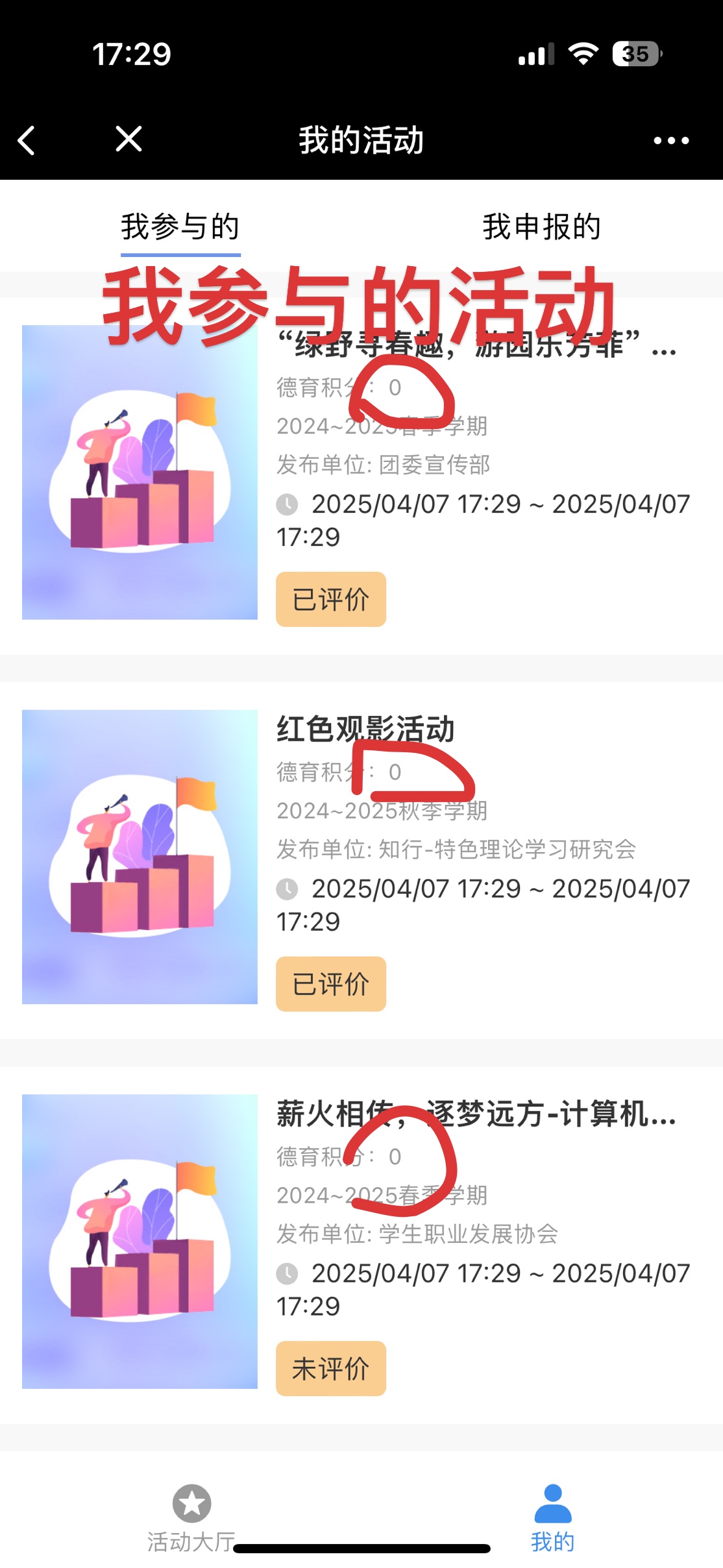Switch to the 我申报的 tab

tap(541, 227)
